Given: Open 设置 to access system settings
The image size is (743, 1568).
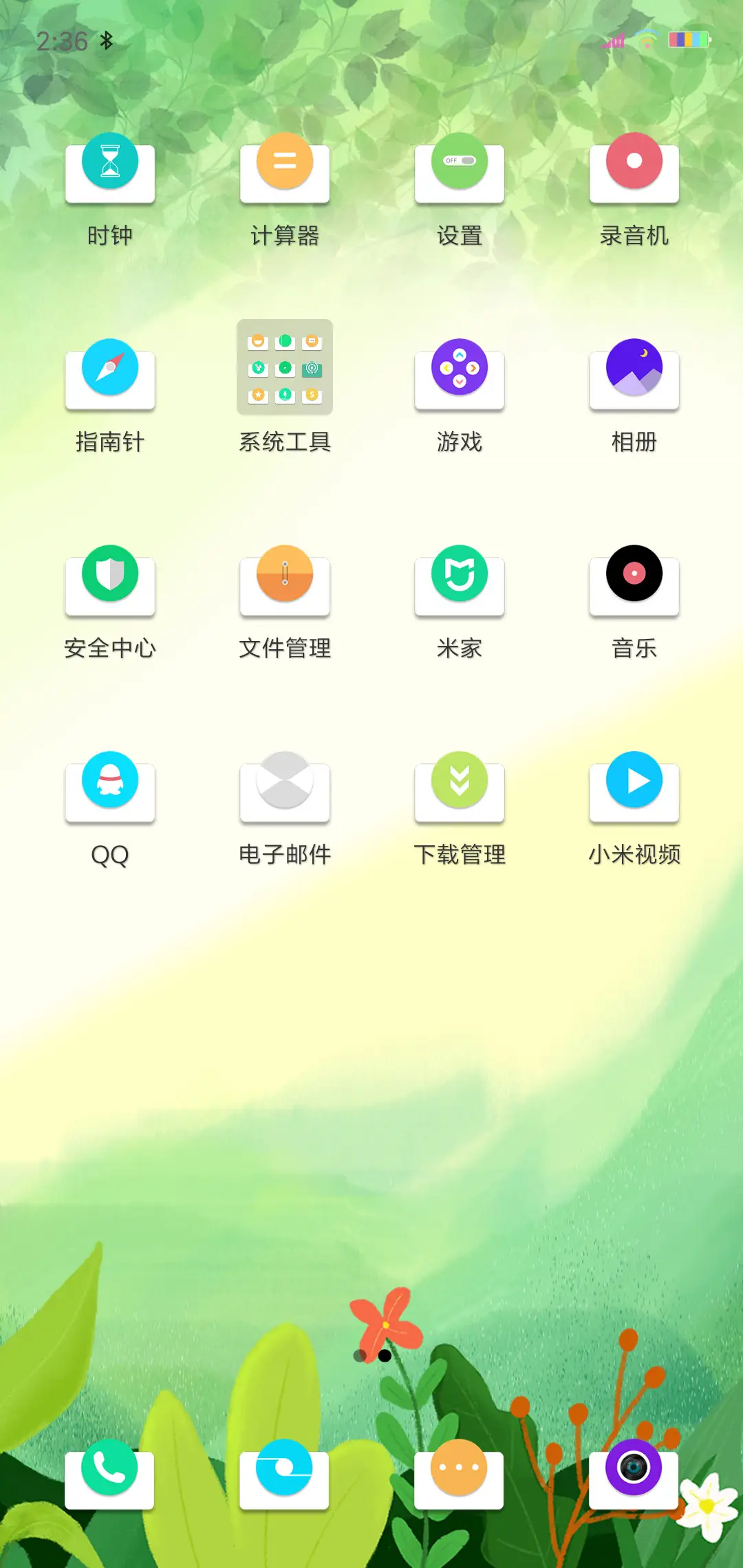Looking at the screenshot, I should click(x=460, y=172).
